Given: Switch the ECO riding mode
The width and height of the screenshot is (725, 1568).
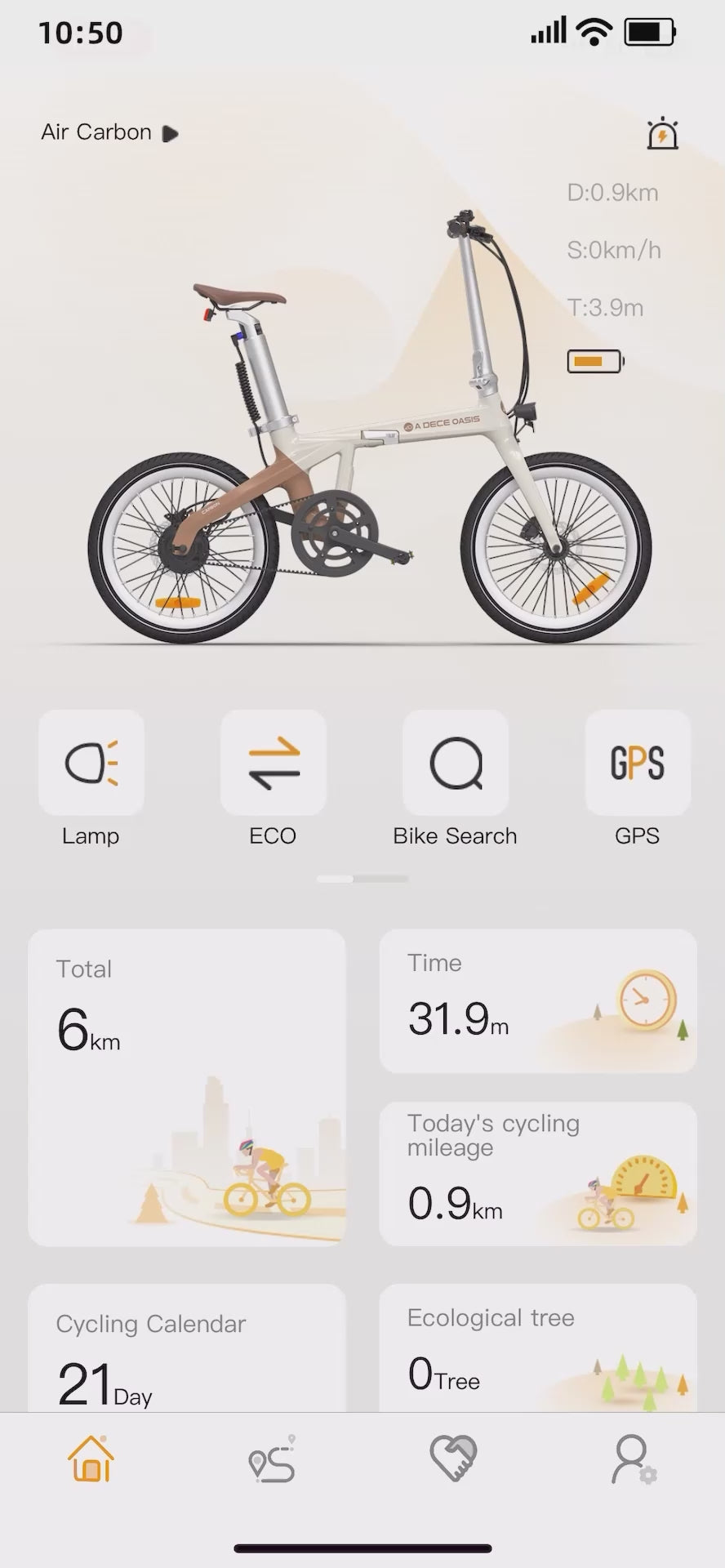Looking at the screenshot, I should click(x=274, y=763).
